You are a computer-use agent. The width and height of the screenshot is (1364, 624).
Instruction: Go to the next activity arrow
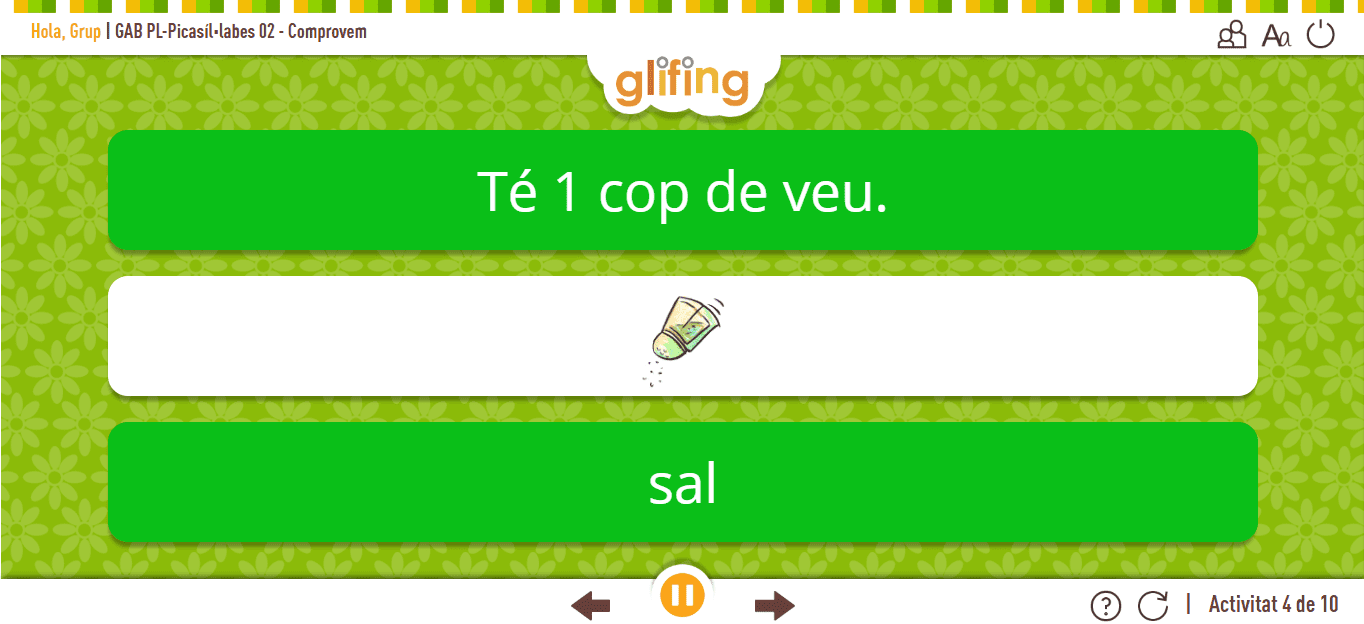click(x=774, y=605)
